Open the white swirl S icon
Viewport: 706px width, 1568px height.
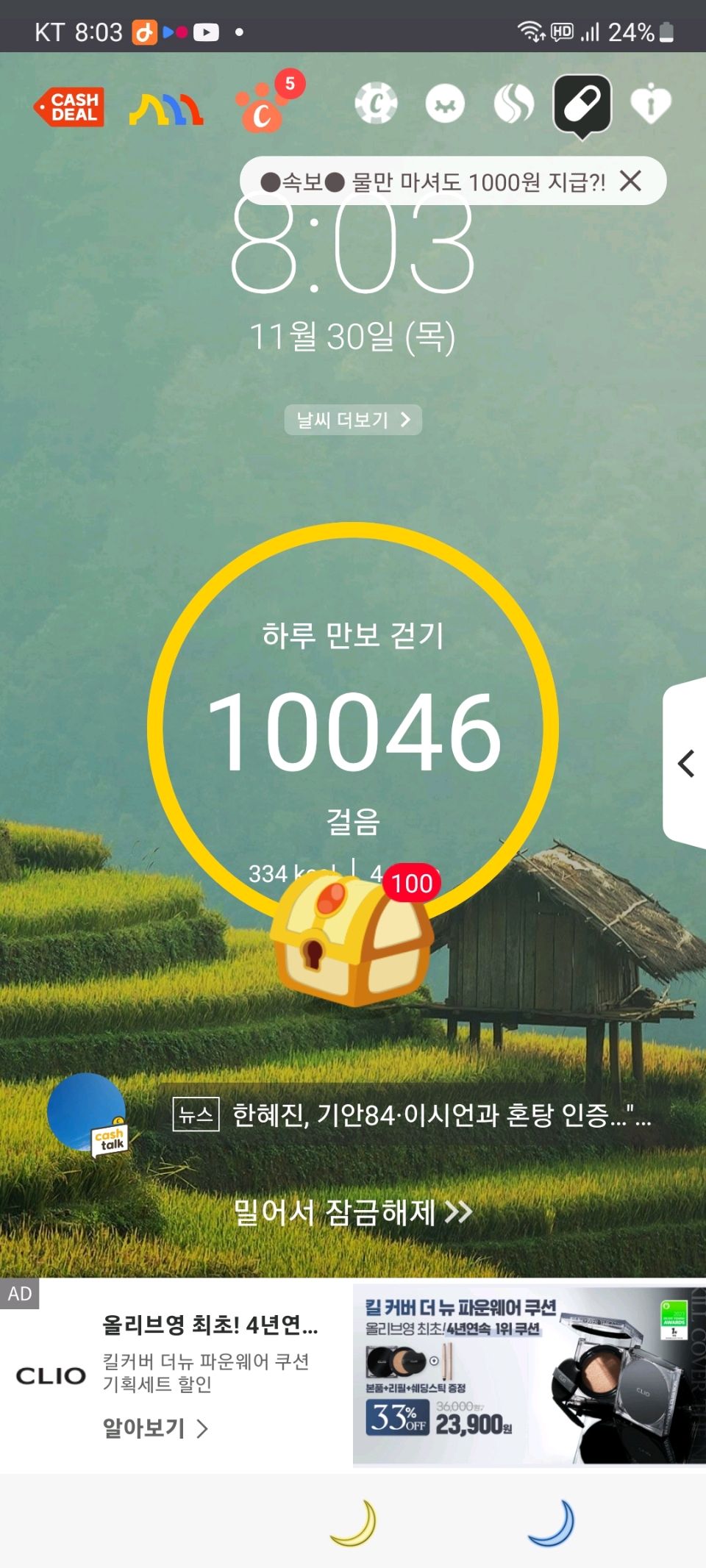(513, 104)
